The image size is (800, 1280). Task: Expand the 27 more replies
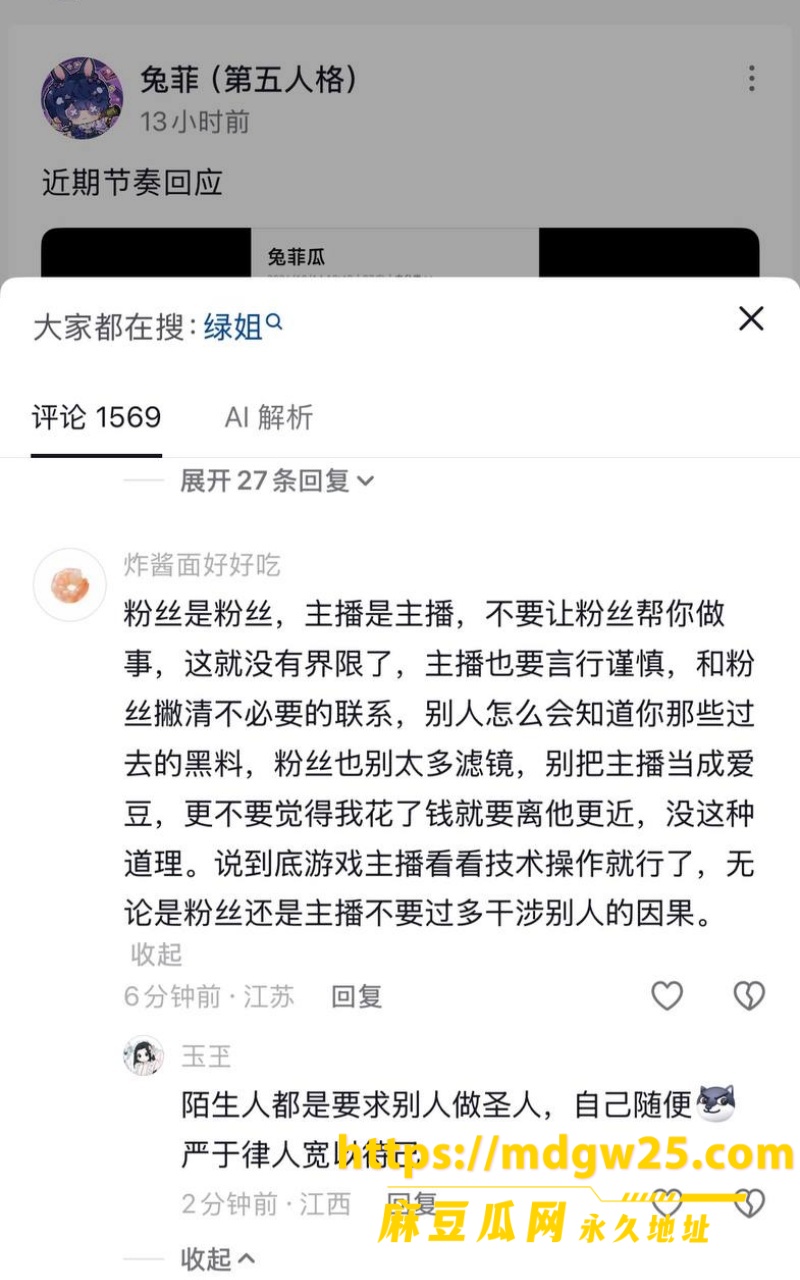coord(276,481)
